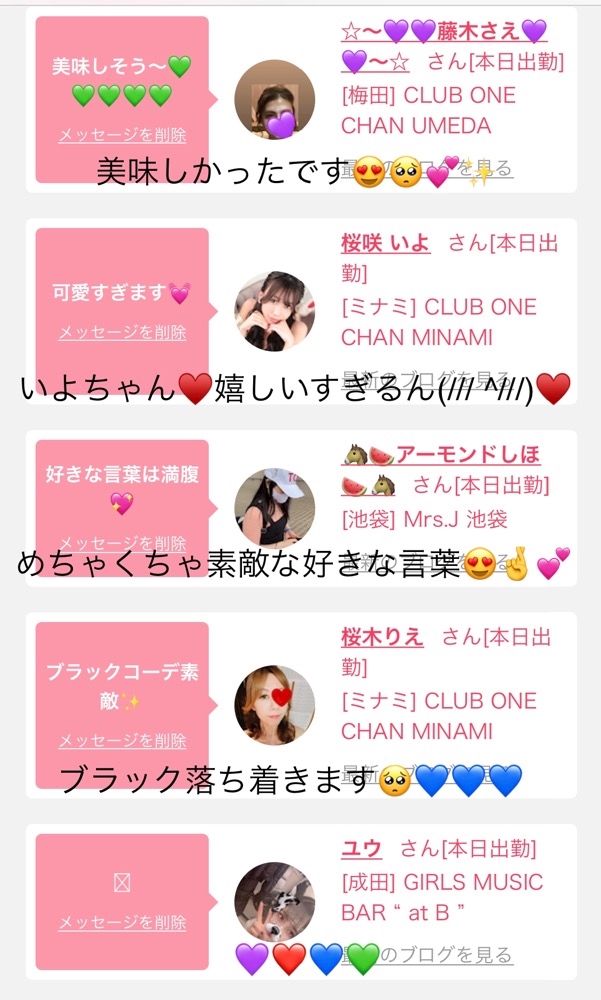
Task: Tap 桜咲 いよ's profile photo
Action: pos(274,311)
